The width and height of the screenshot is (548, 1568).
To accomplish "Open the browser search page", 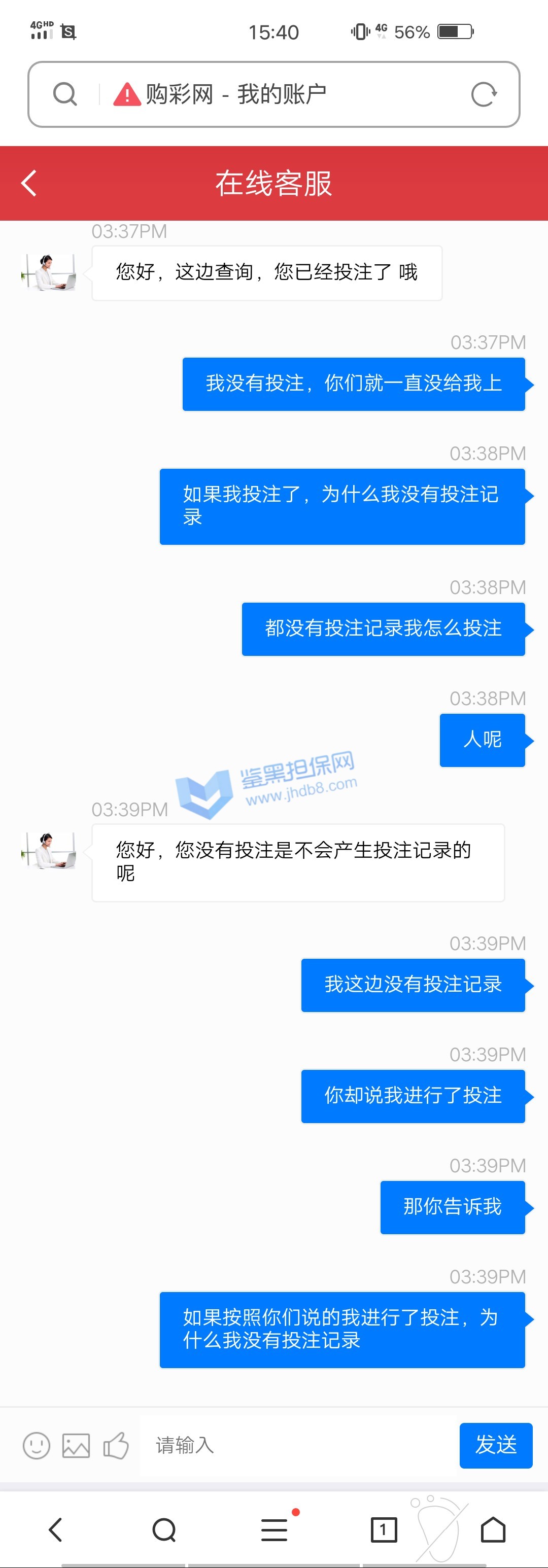I will click(164, 1529).
